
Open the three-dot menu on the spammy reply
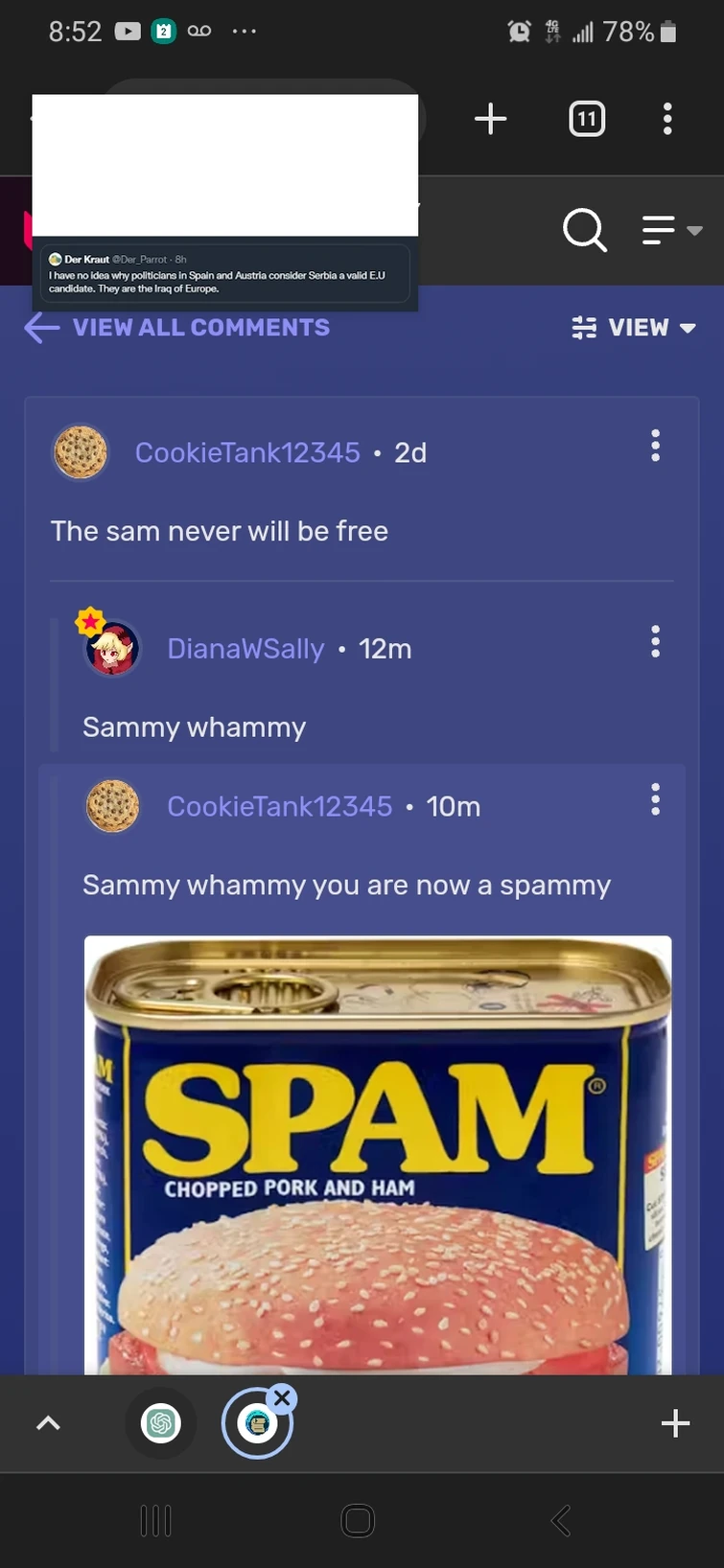(x=655, y=799)
